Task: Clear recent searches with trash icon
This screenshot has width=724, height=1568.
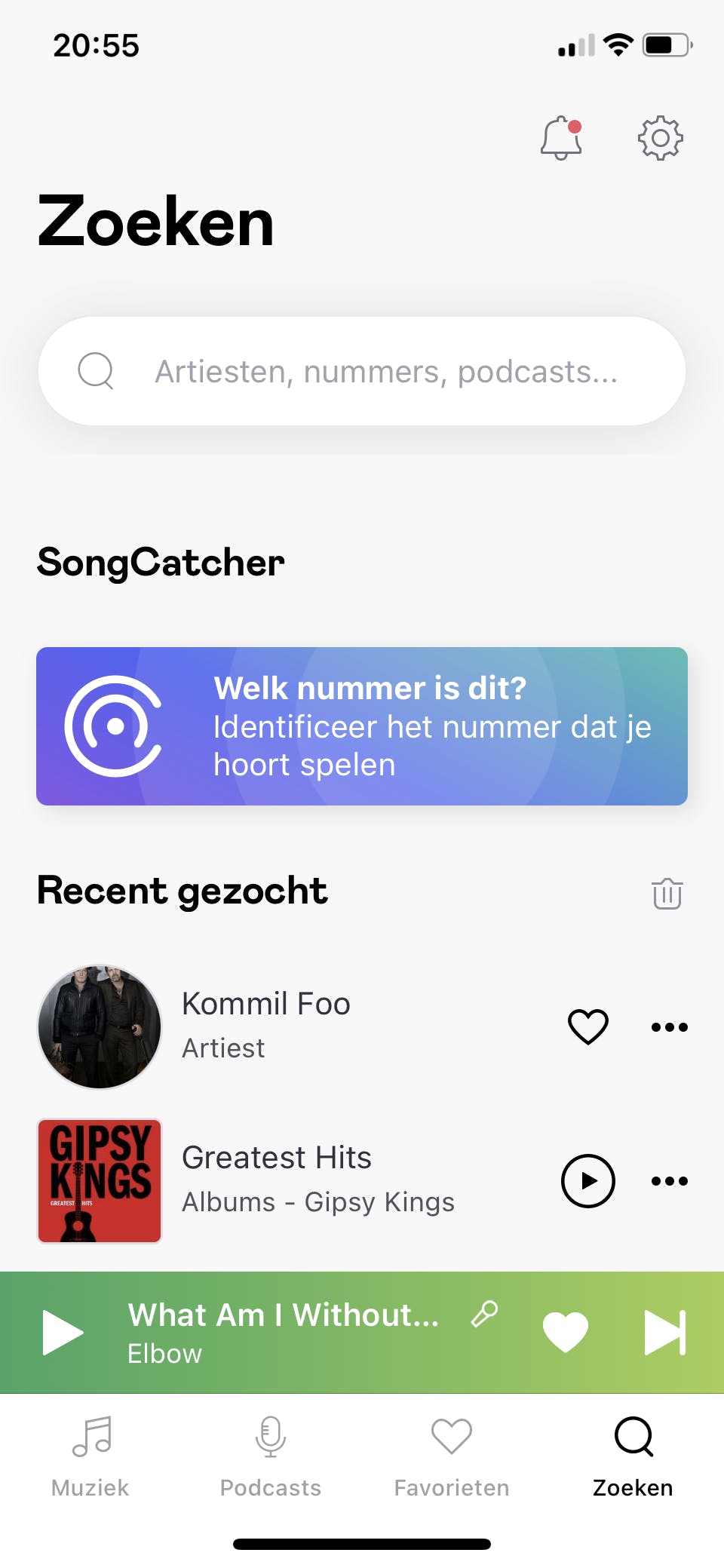Action: point(667,894)
